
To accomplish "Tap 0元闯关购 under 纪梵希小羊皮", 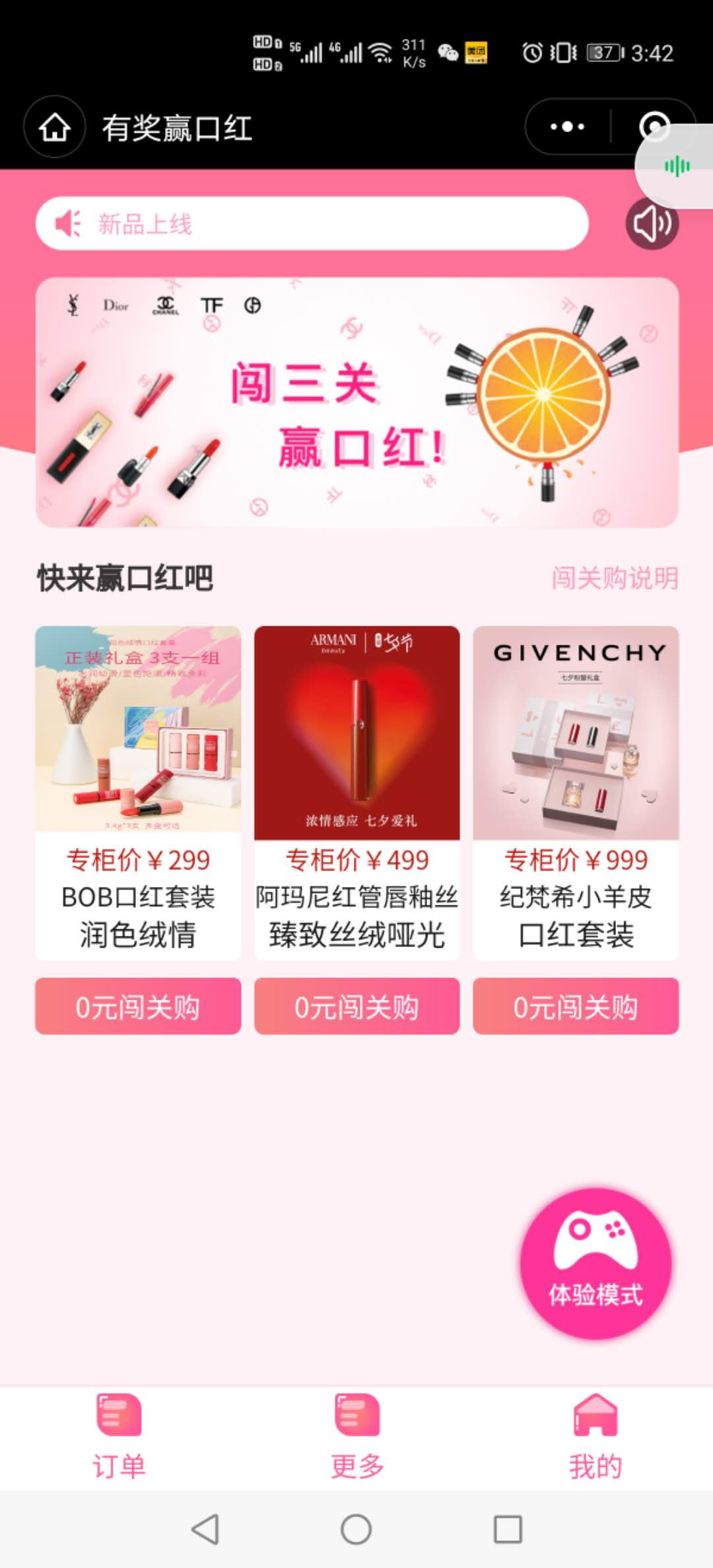I will [576, 1006].
